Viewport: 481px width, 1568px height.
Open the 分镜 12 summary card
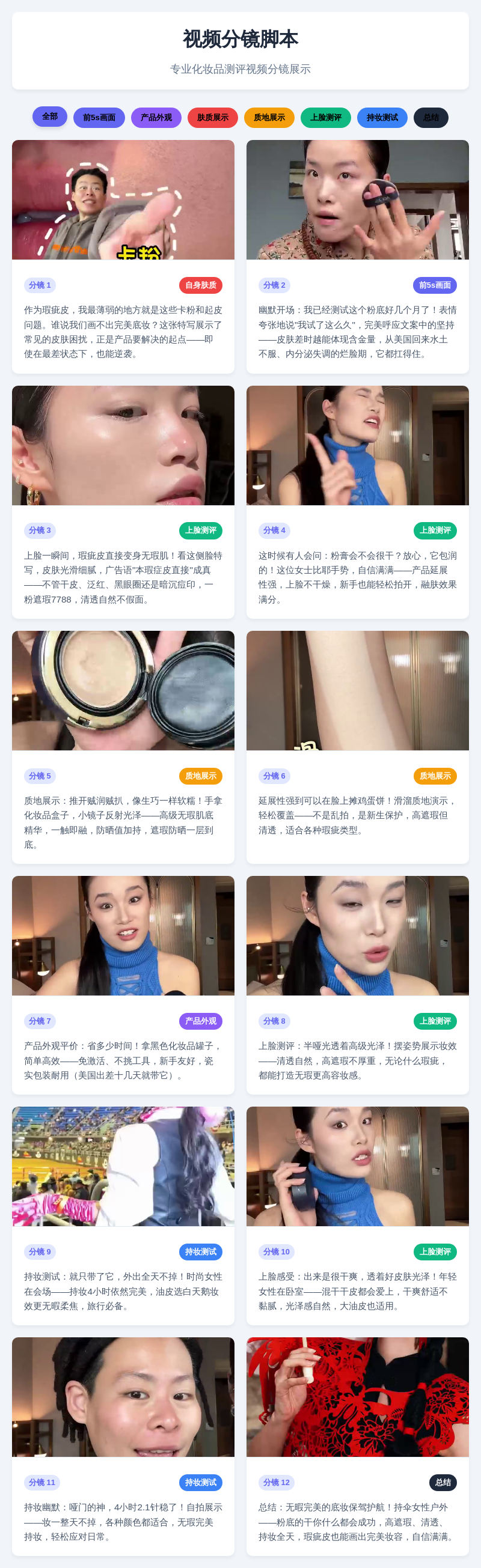[x=357, y=1445]
